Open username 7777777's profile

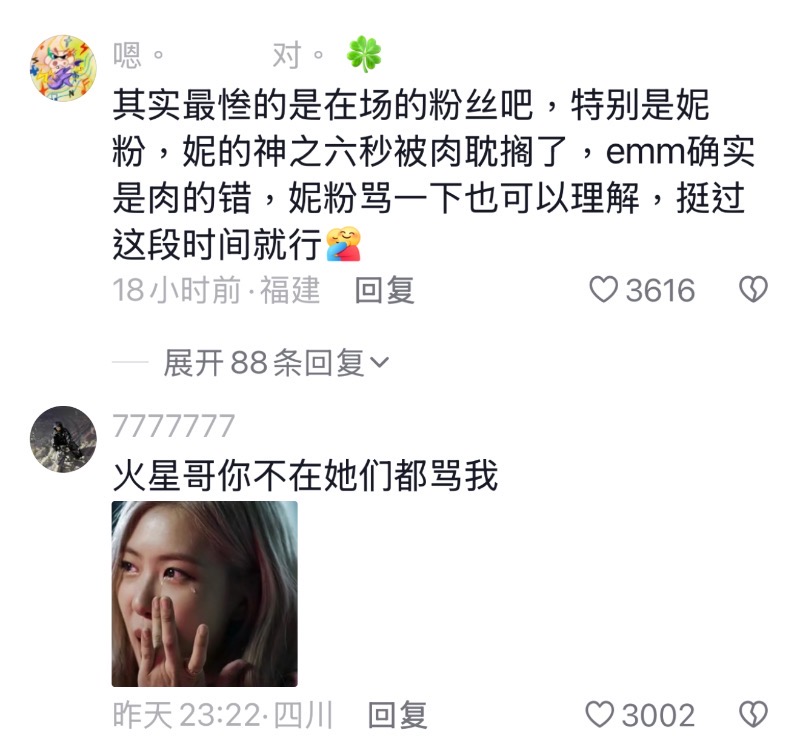click(174, 426)
